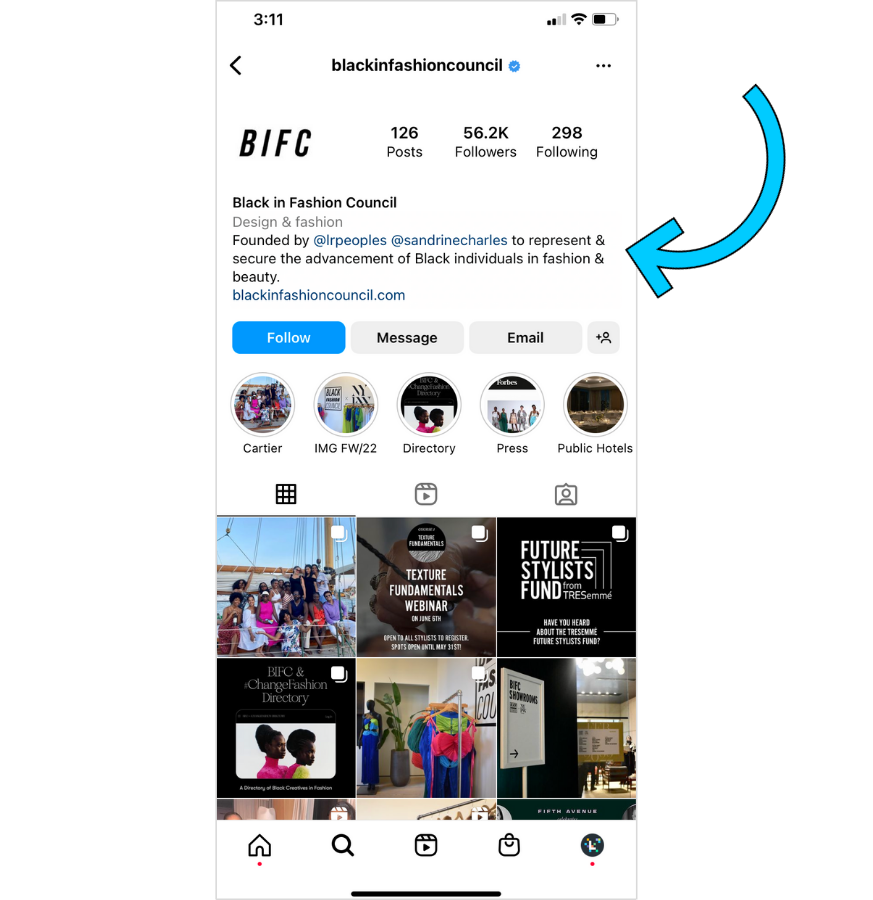Open the blackinfashioncouncil.com website link
873x900 pixels.
(x=318, y=295)
